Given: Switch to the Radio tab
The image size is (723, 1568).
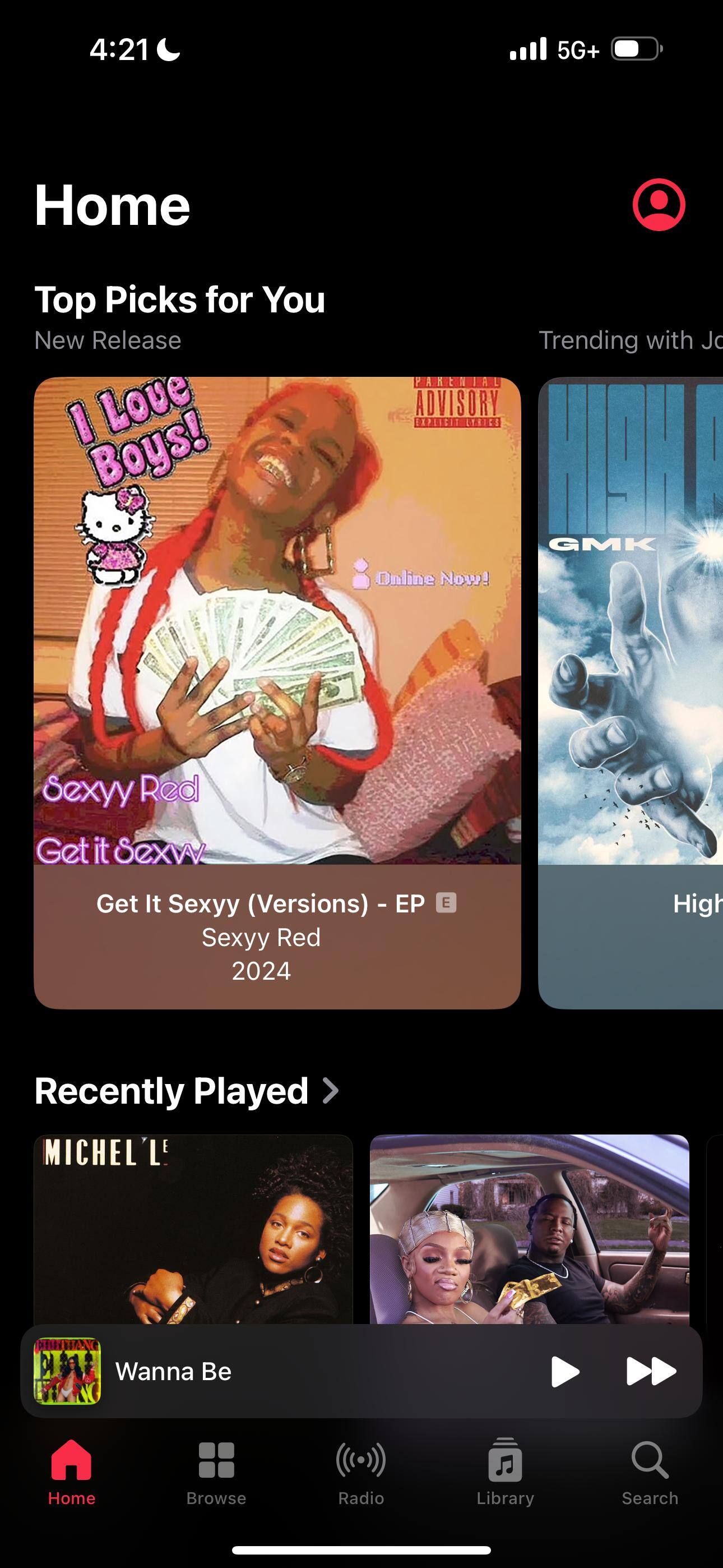Looking at the screenshot, I should coord(361,1472).
